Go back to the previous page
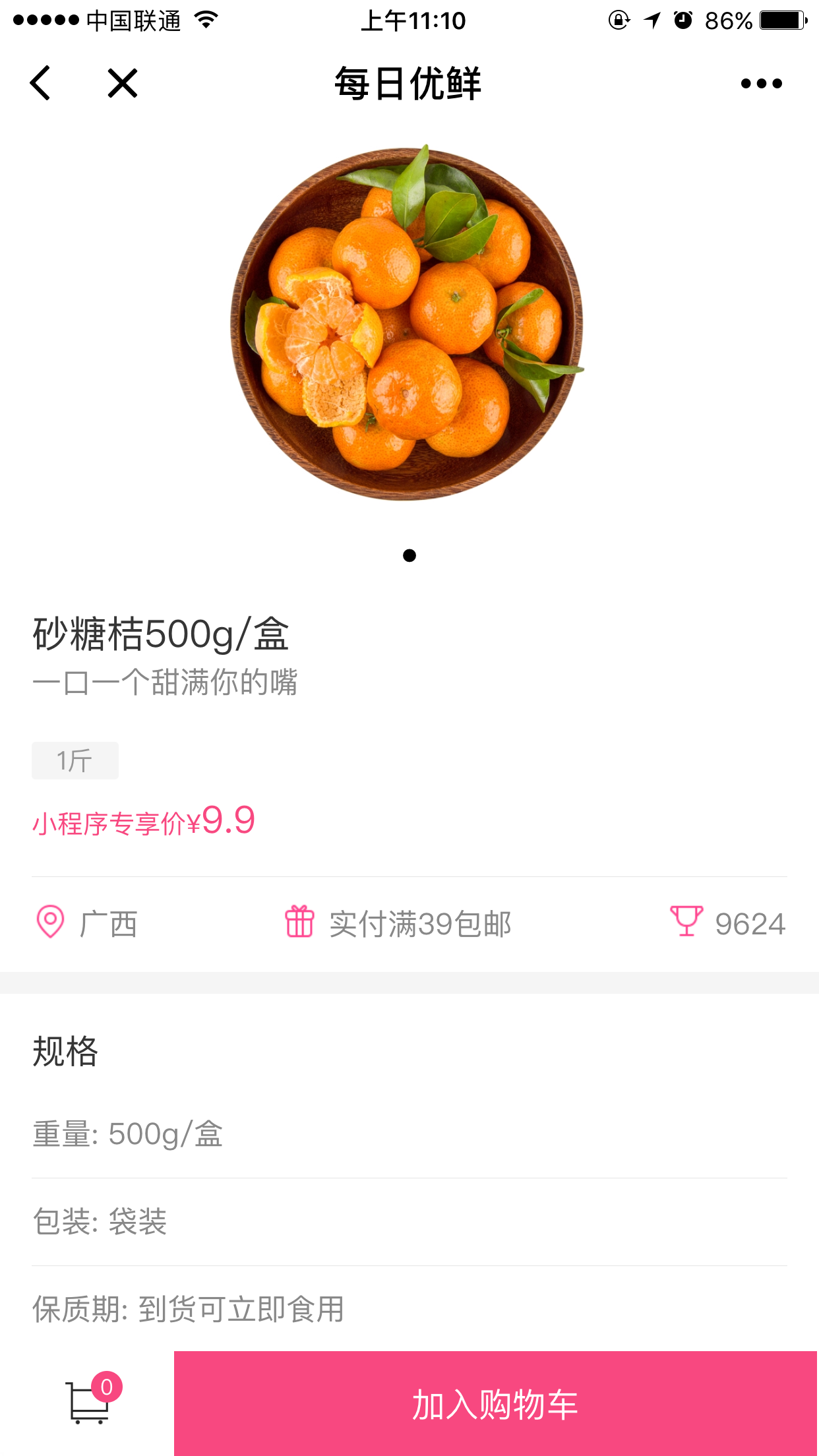 point(40,84)
